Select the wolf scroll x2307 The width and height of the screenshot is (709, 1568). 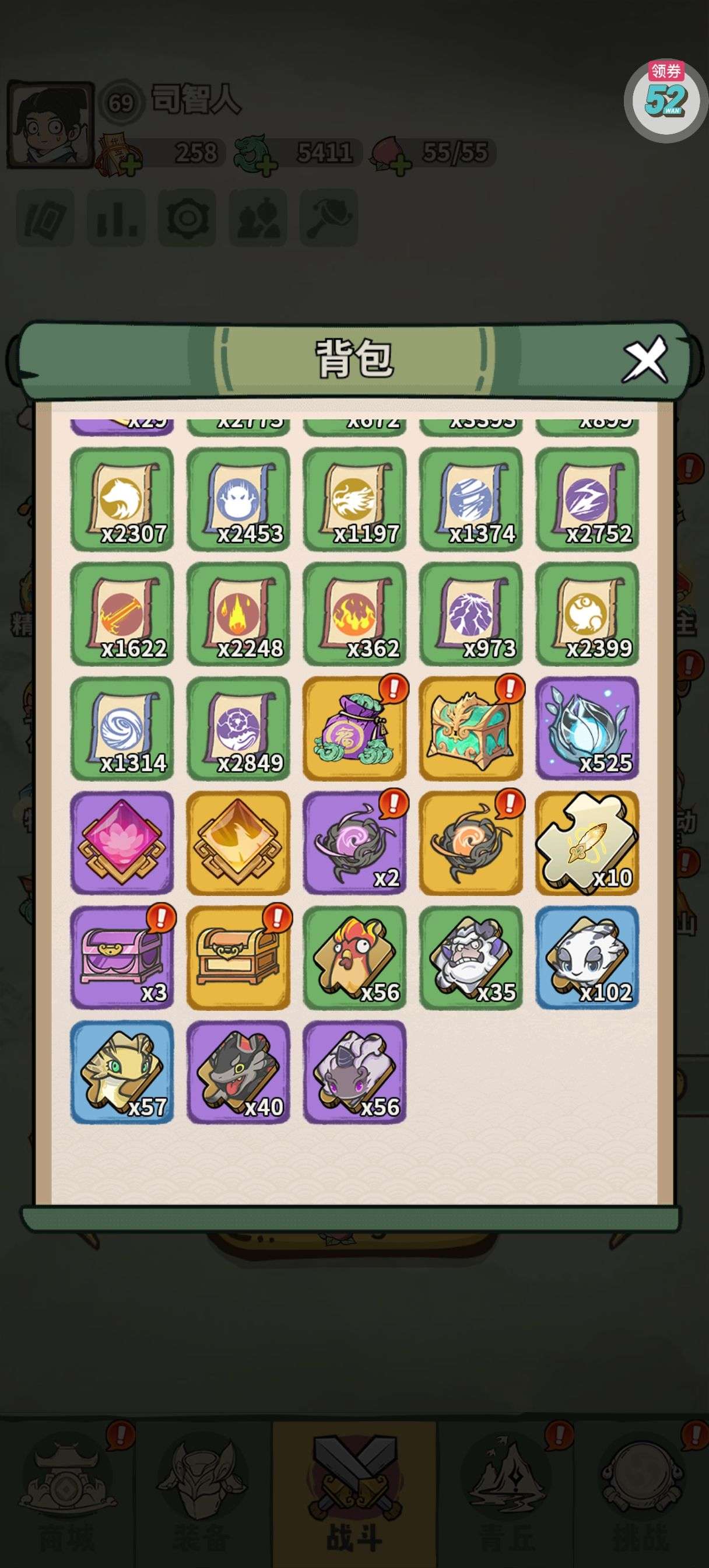coord(122,499)
